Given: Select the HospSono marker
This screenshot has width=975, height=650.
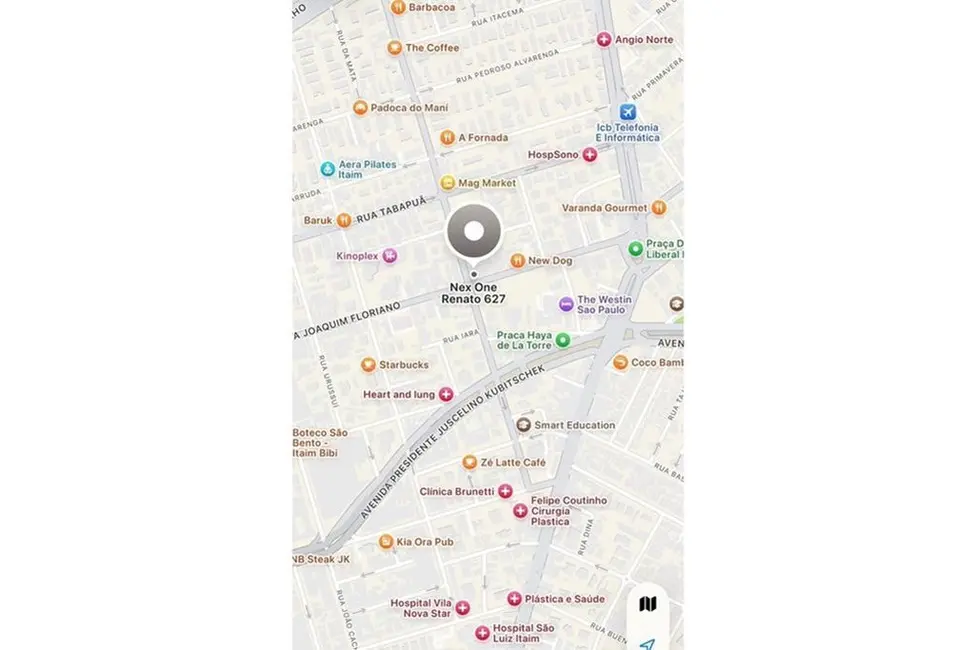Looking at the screenshot, I should pos(590,155).
